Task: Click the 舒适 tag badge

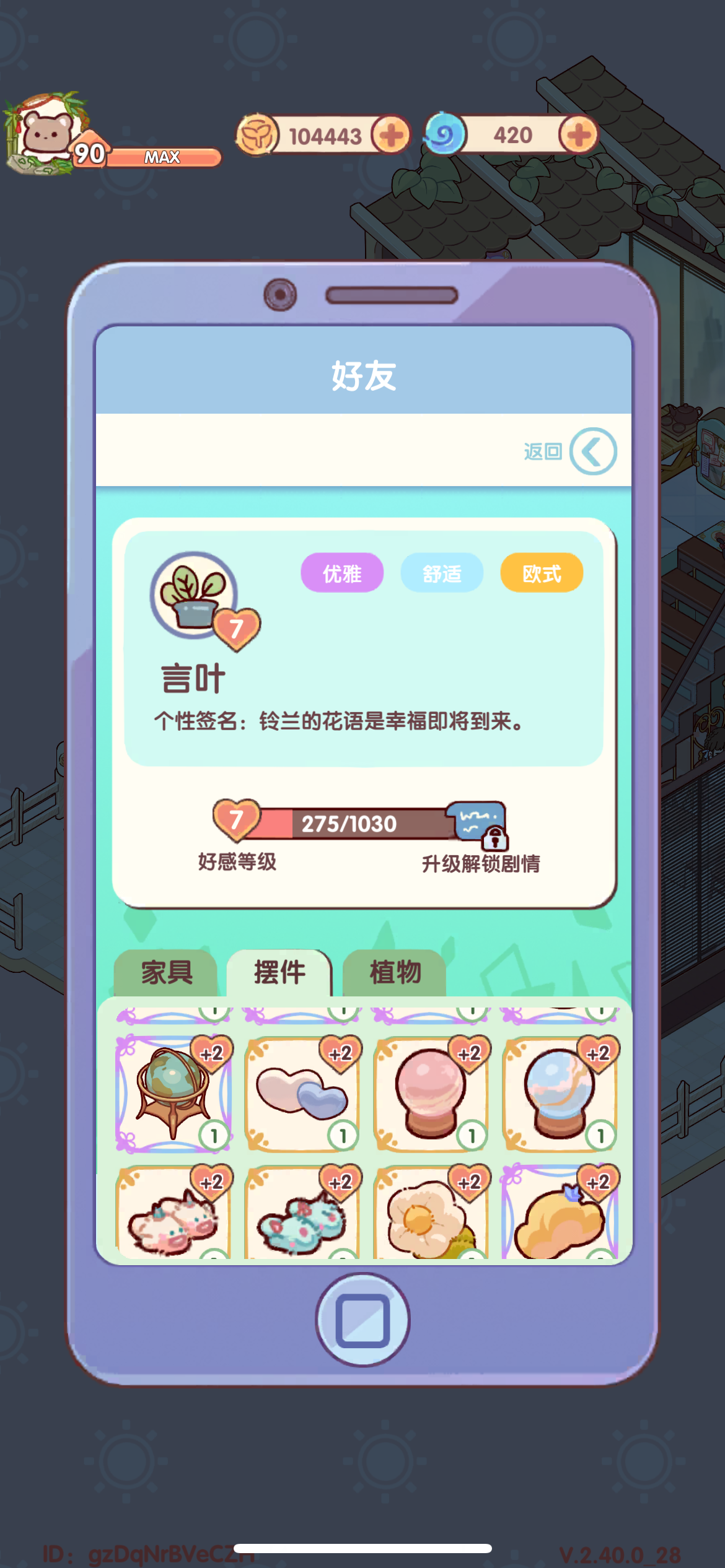Action: tap(441, 573)
